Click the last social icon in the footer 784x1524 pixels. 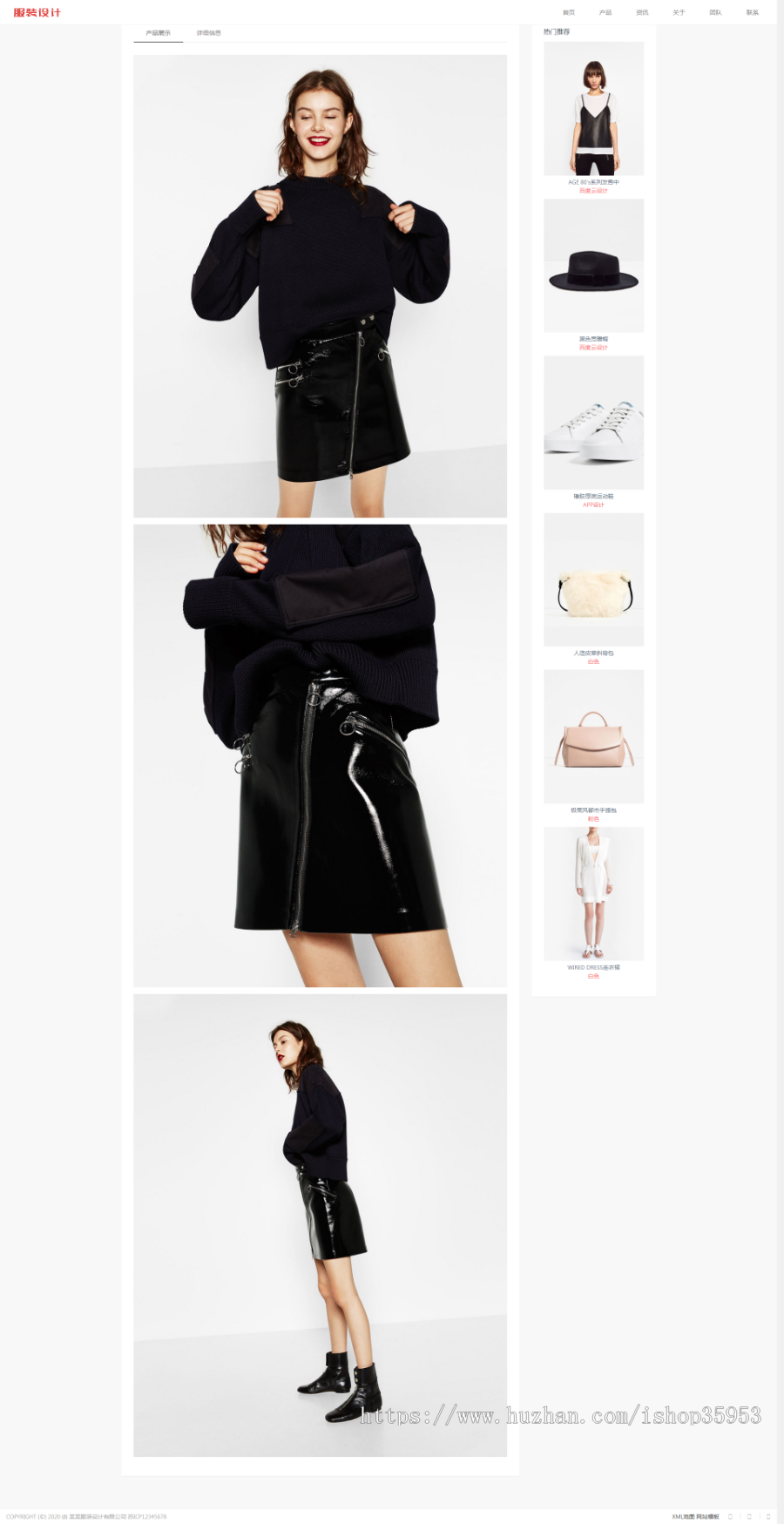coord(767,1516)
